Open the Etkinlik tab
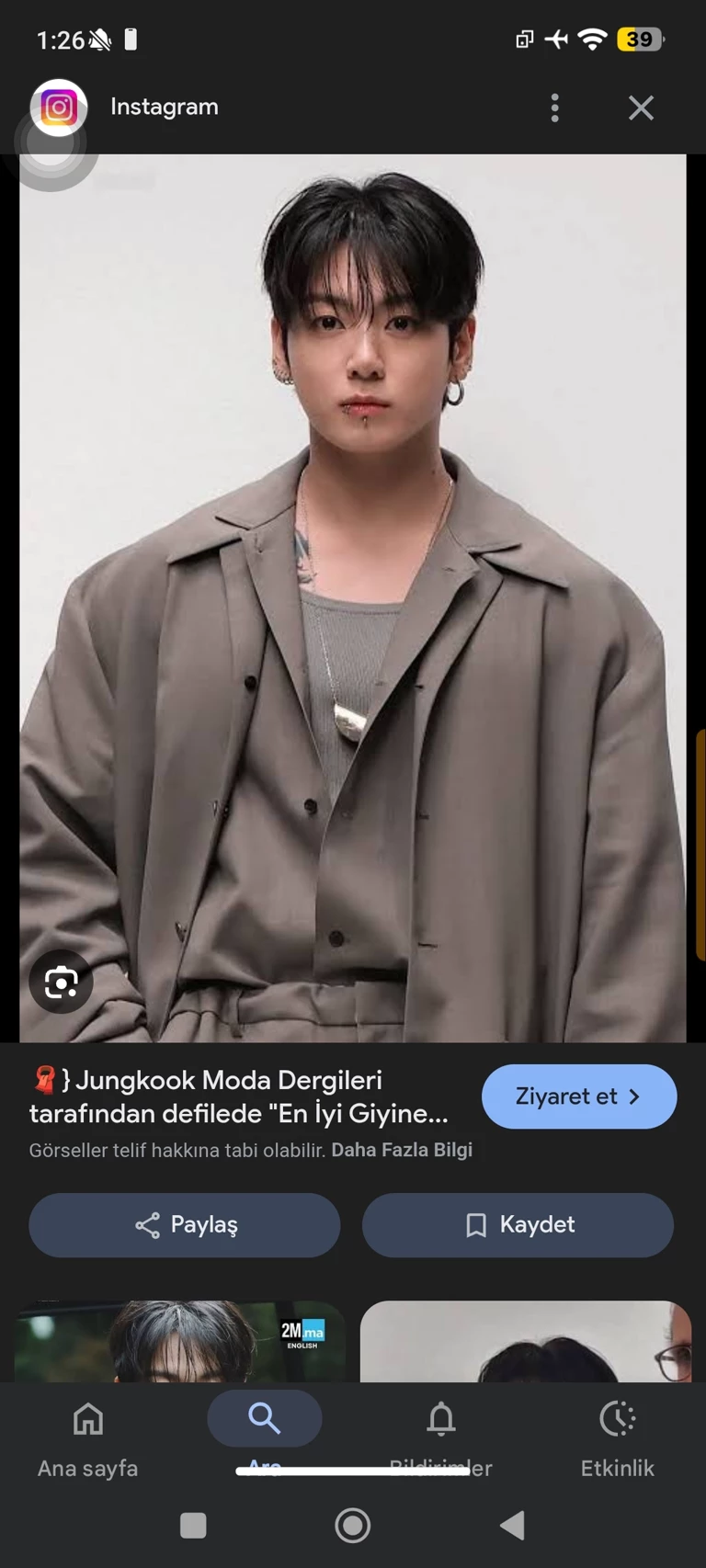 (618, 1435)
